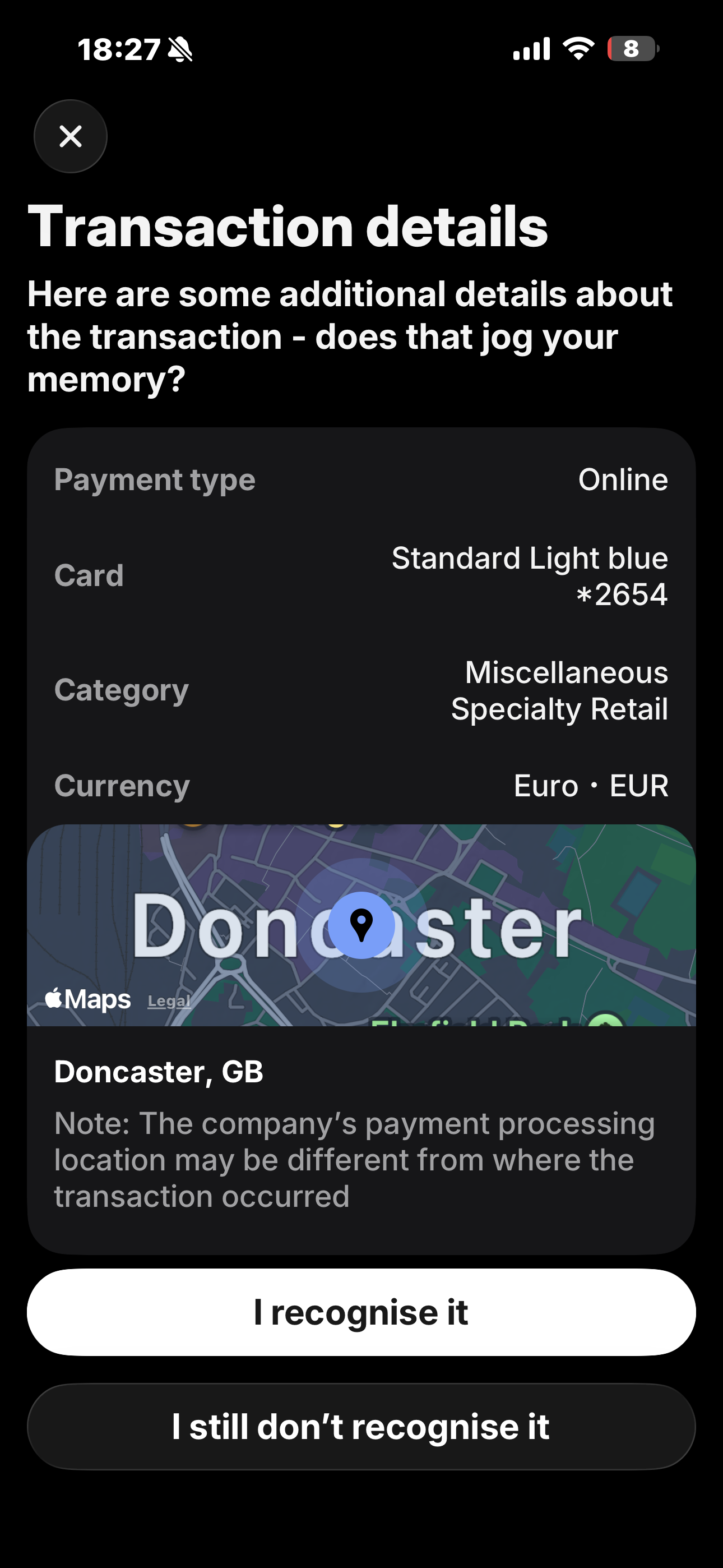Open the Legal link on the map
This screenshot has height=1568, width=723.
(169, 1000)
